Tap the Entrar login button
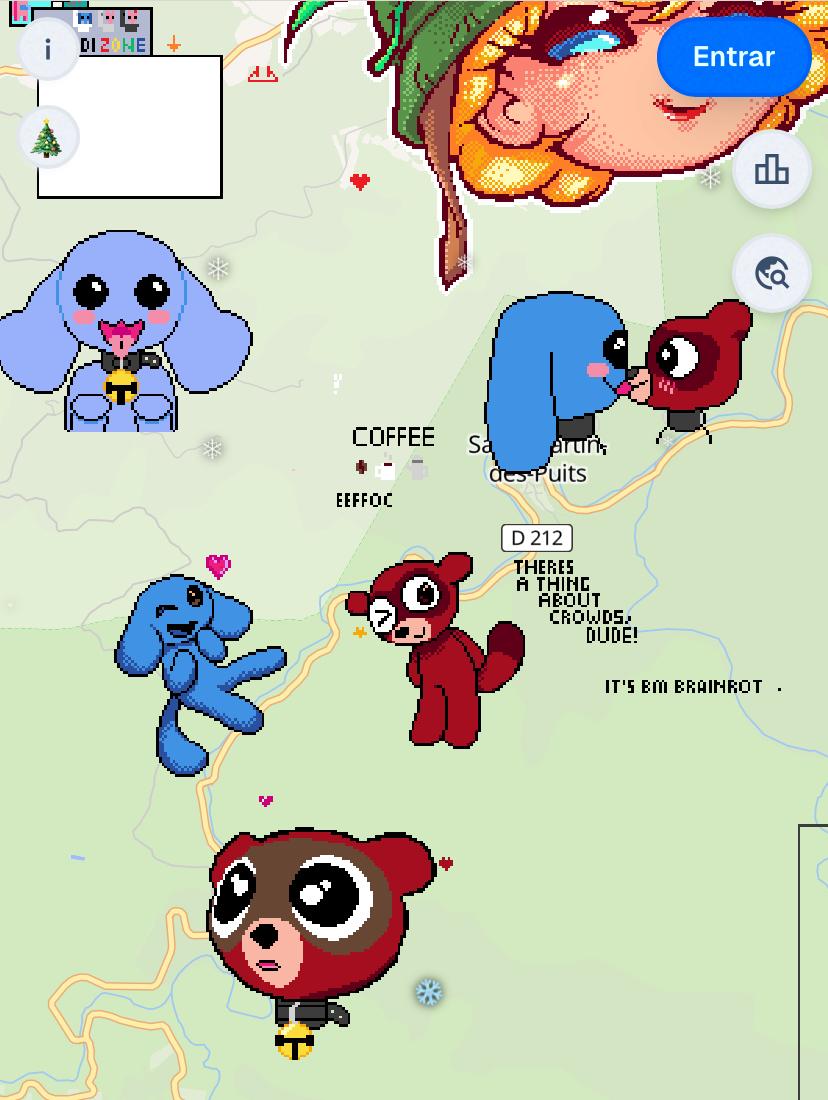828x1100 pixels. point(733,57)
